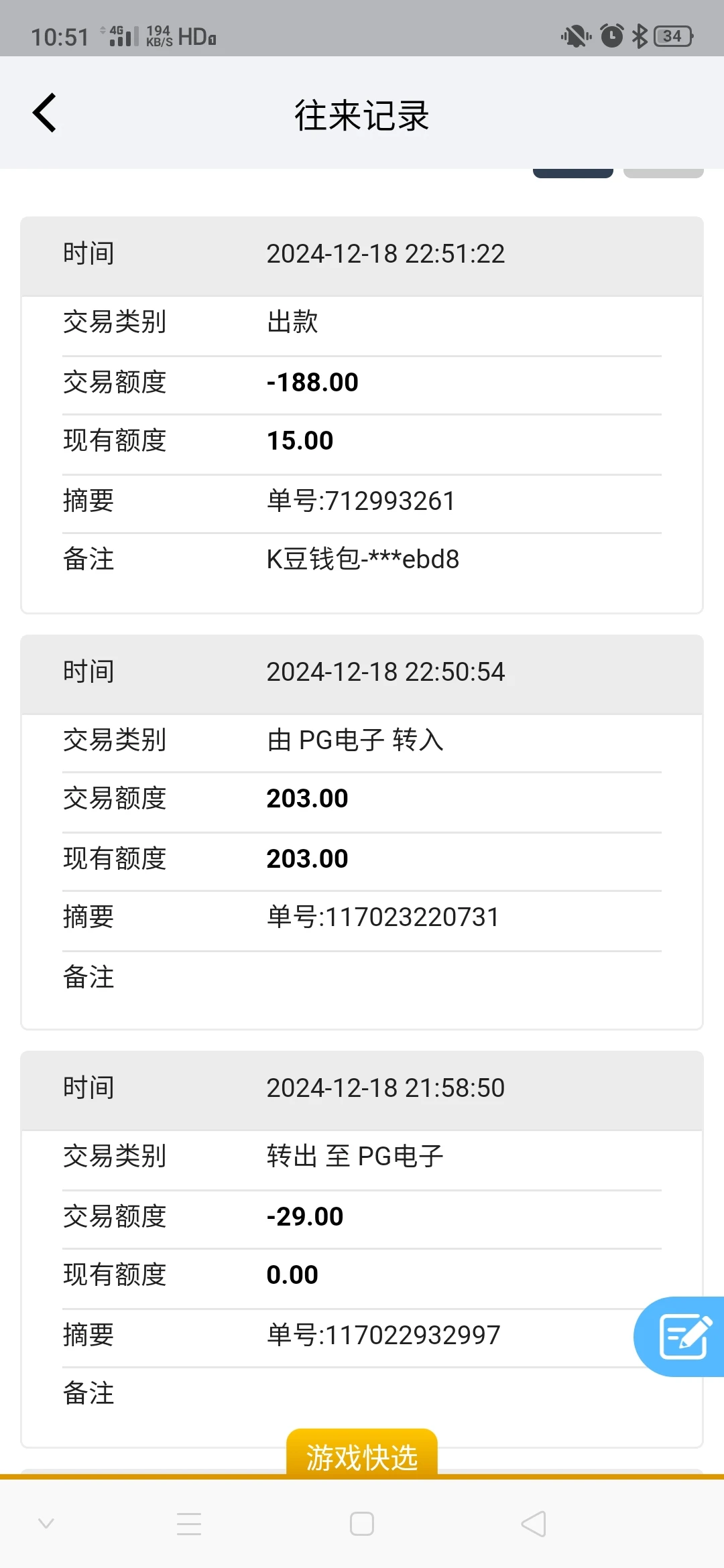Screen dimensions: 724x1568
Task: Select the 转出 至 PG电子 record
Action: click(x=355, y=1156)
